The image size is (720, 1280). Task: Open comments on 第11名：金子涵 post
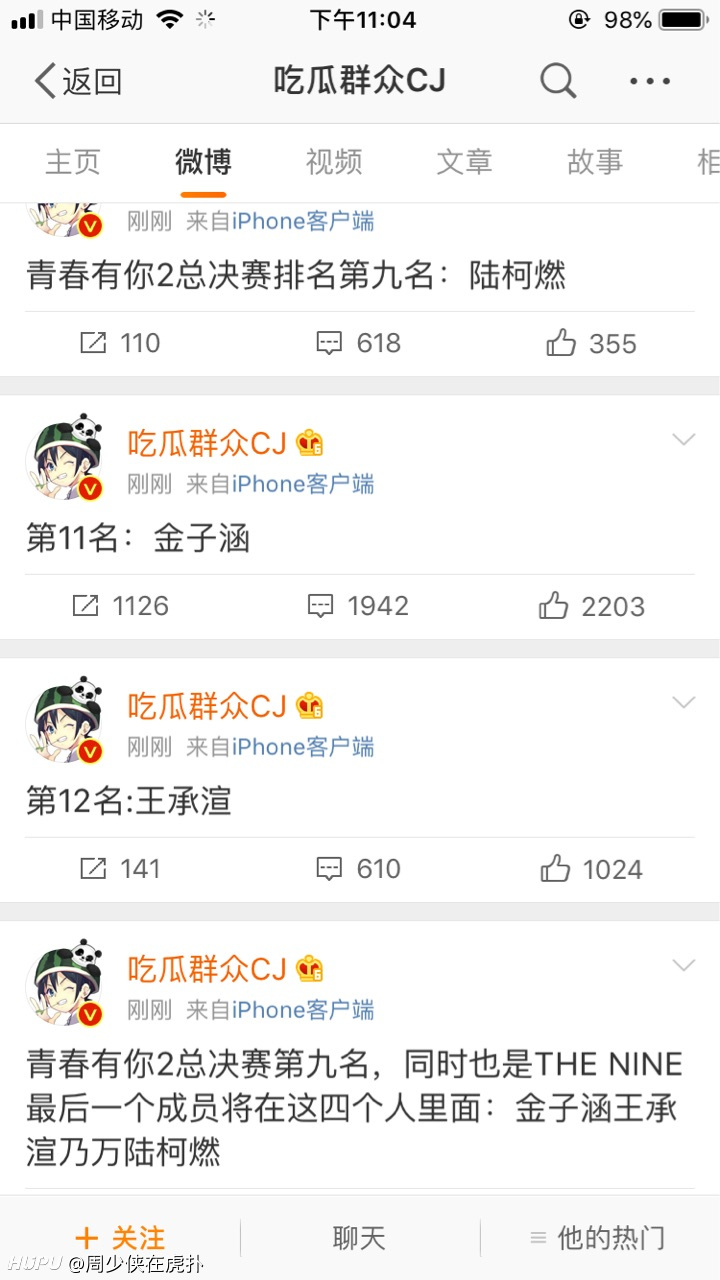pyautogui.click(x=358, y=606)
